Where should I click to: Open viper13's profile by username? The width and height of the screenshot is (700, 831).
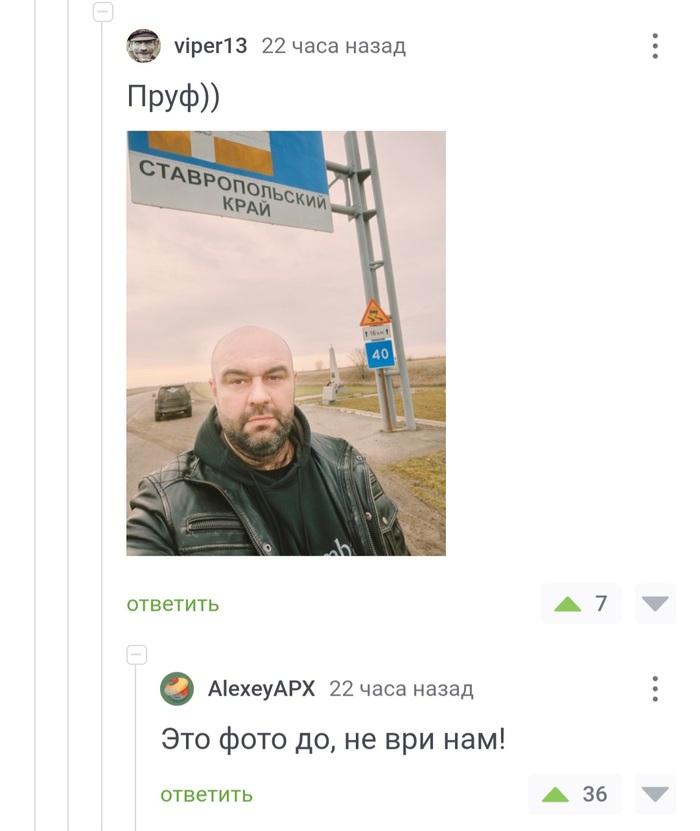click(x=210, y=46)
